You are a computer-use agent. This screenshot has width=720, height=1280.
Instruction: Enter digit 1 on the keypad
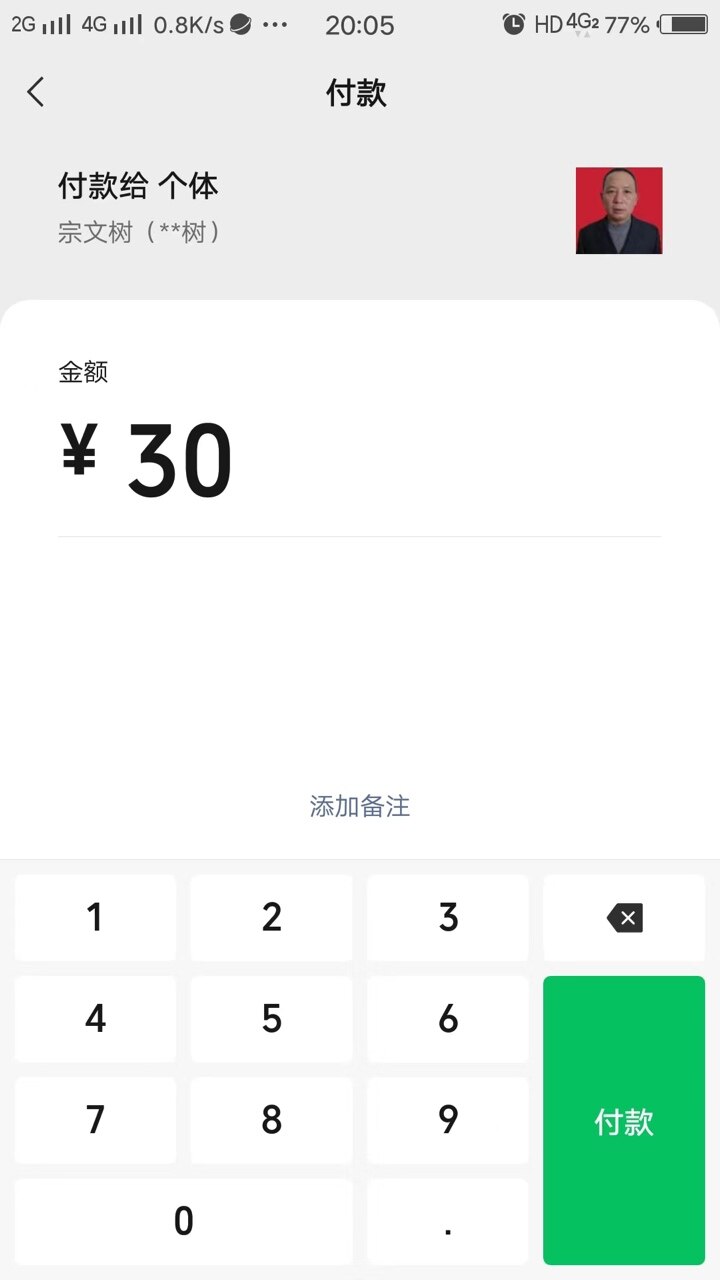(x=95, y=918)
